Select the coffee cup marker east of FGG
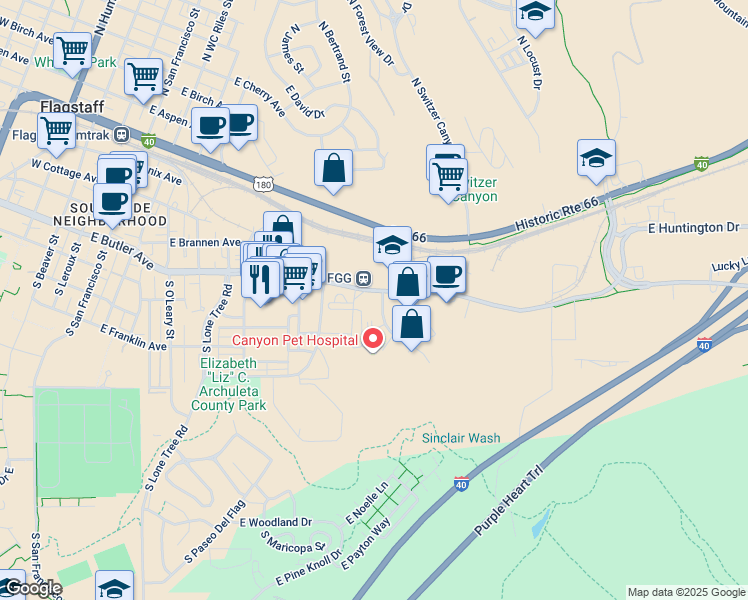This screenshot has height=600, width=748. (x=447, y=279)
